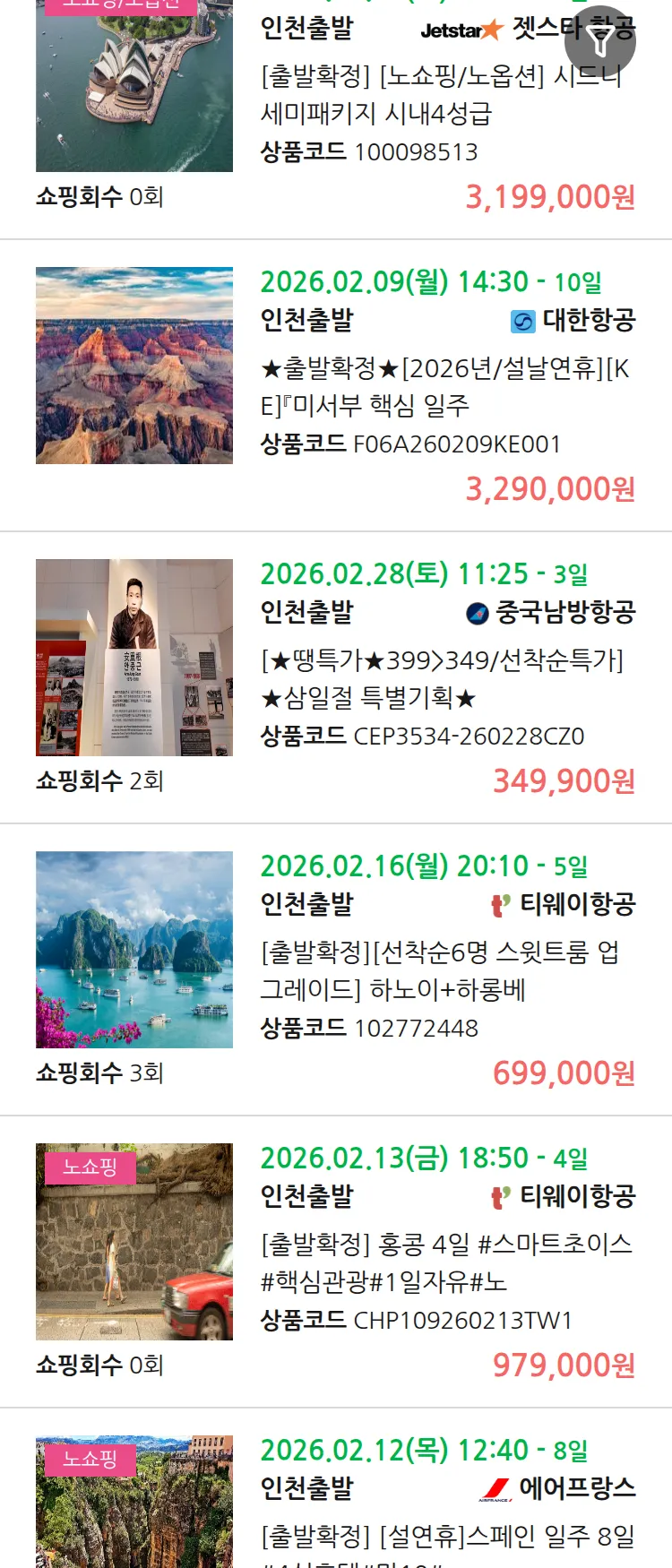
Task: Open the floating filter button
Action: [600, 40]
